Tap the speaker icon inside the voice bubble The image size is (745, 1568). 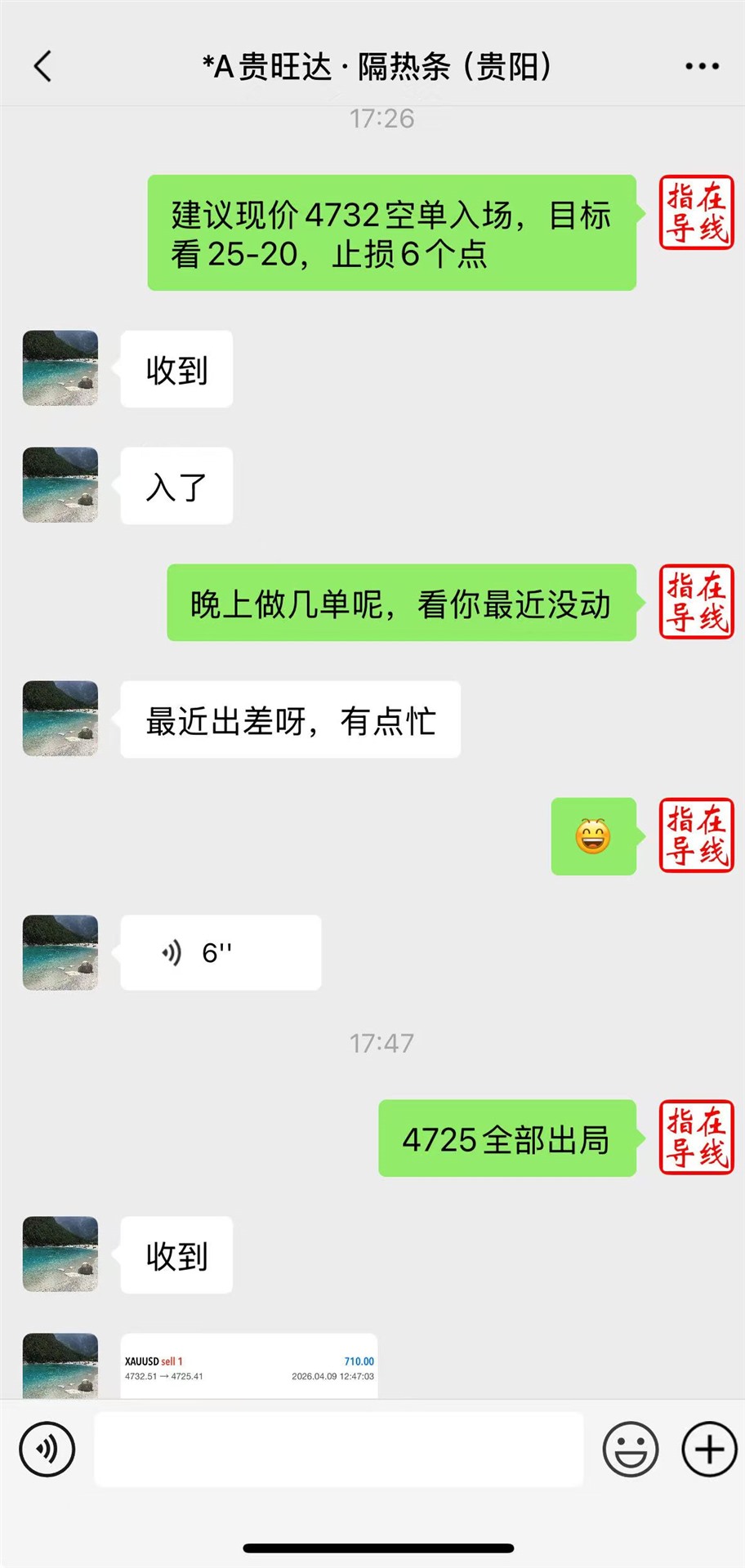(x=172, y=951)
